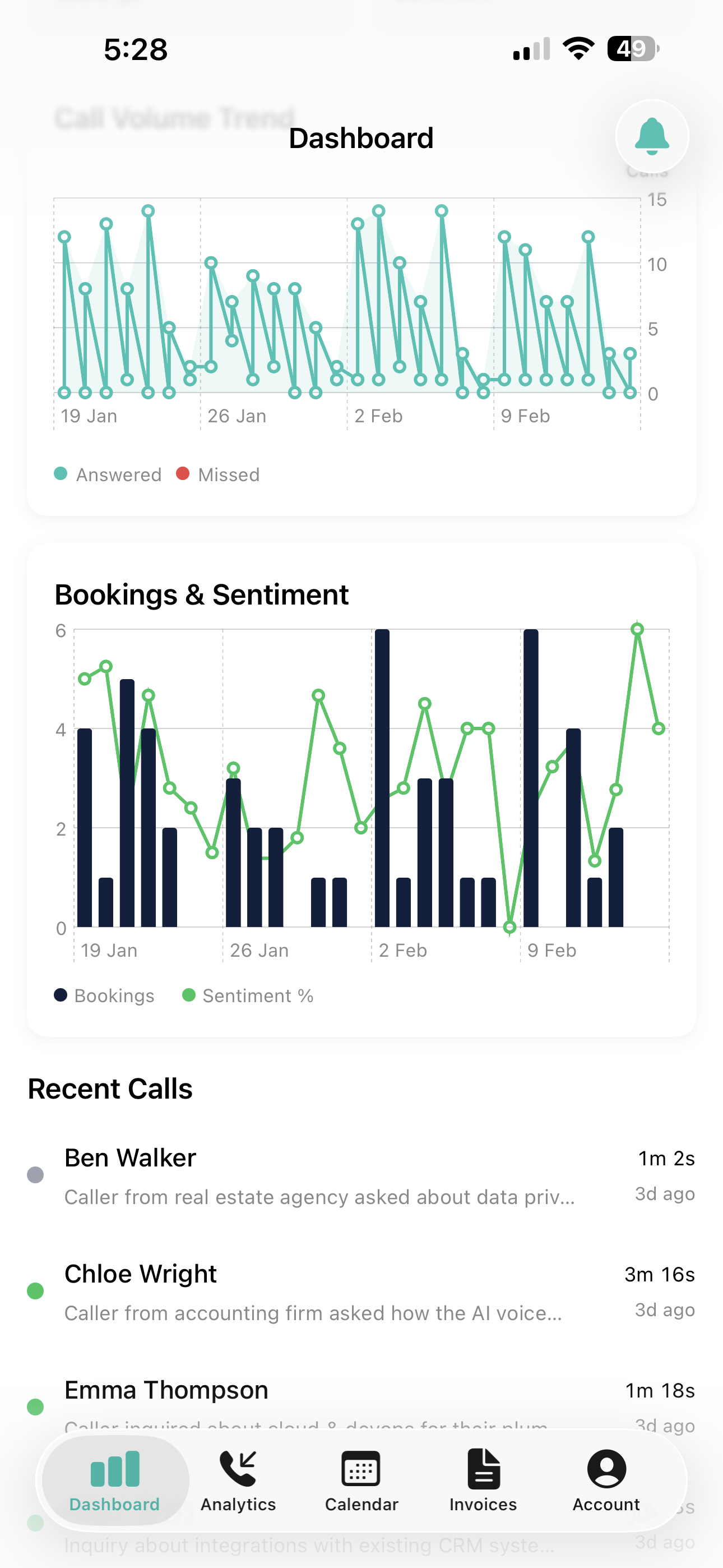Toggle the Missed series visibility
The width and height of the screenshot is (723, 1568).
click(219, 474)
